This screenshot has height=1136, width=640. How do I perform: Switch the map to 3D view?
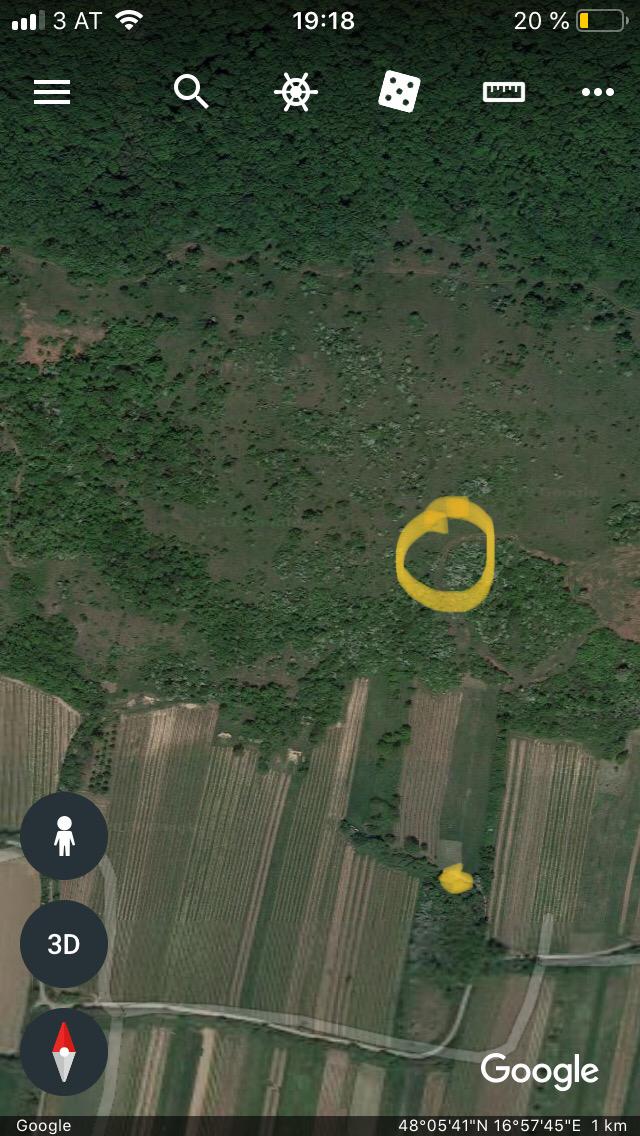coord(64,944)
